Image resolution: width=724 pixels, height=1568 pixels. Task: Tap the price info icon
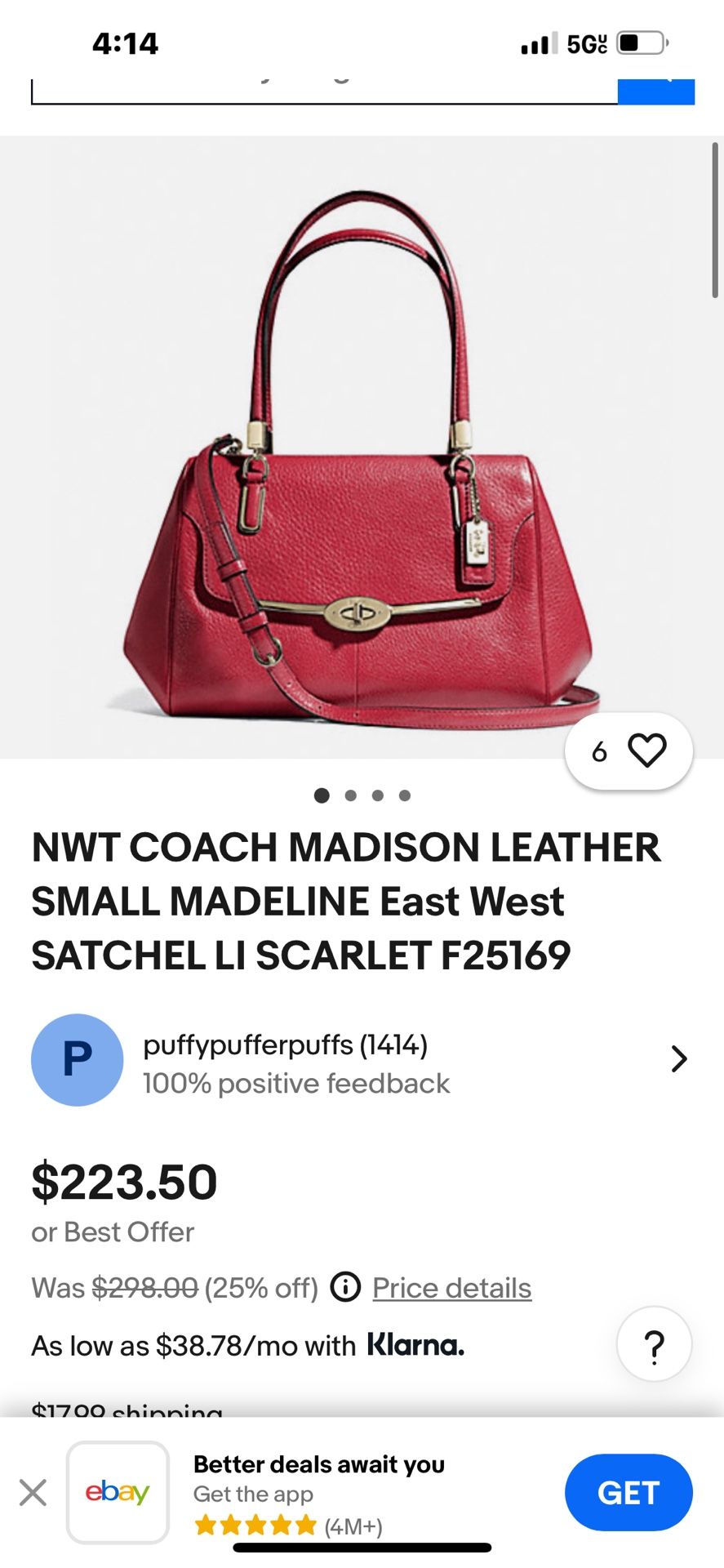pyautogui.click(x=345, y=1287)
